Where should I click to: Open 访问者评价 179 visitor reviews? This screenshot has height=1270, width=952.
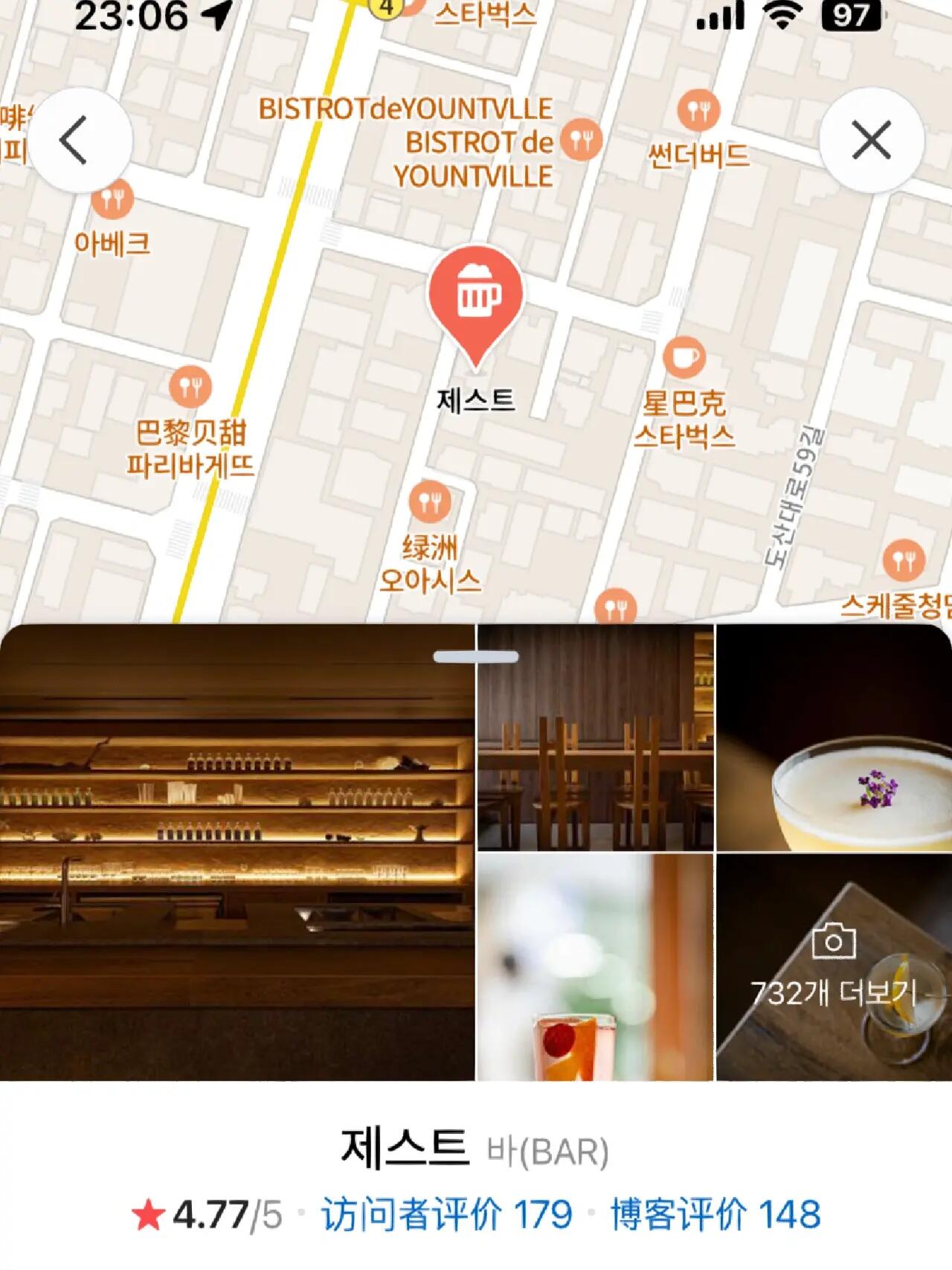(x=446, y=1215)
